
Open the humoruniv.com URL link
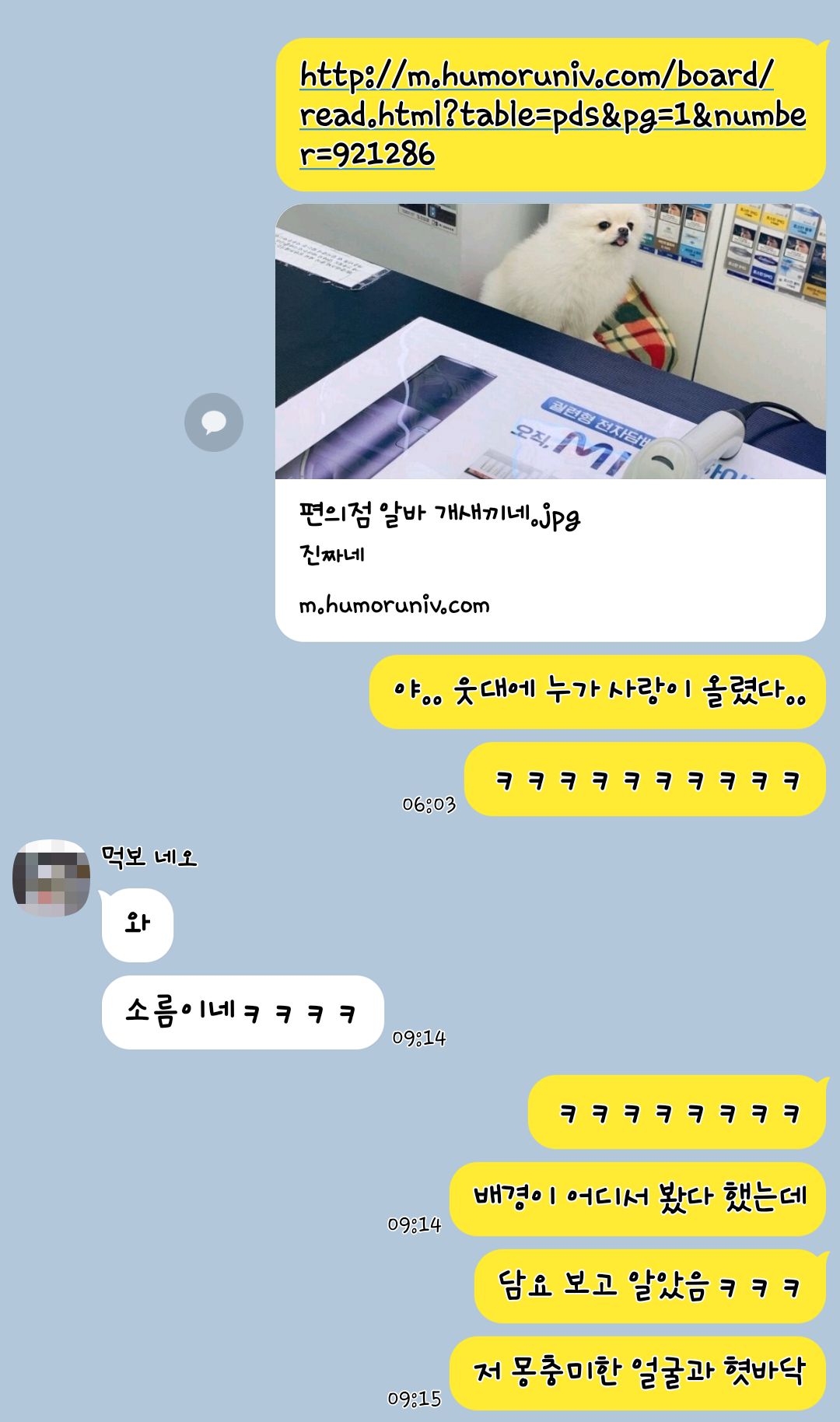click(x=551, y=115)
